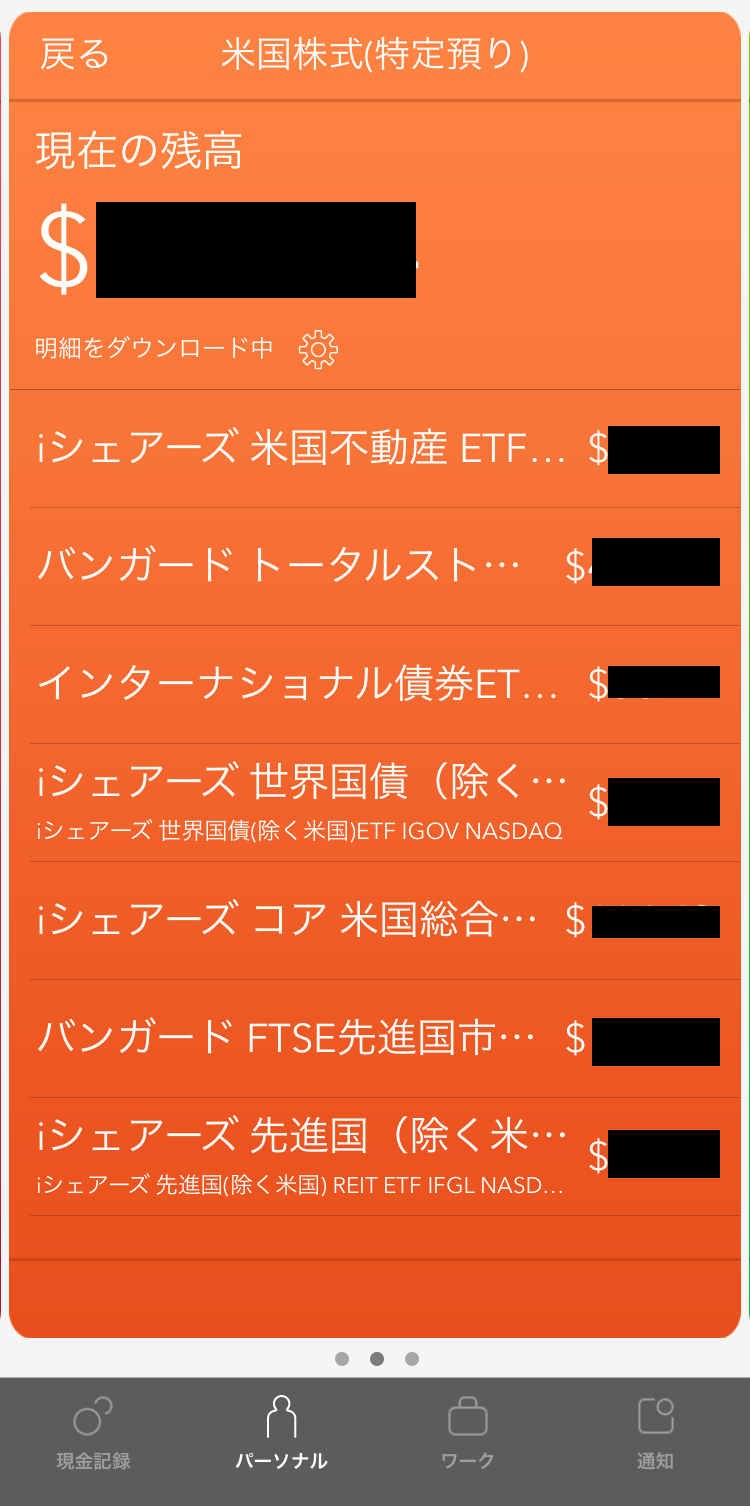The height and width of the screenshot is (1506, 750).
Task: Open iシェアーズ 世界国債 IGOV row
Action: point(302,803)
